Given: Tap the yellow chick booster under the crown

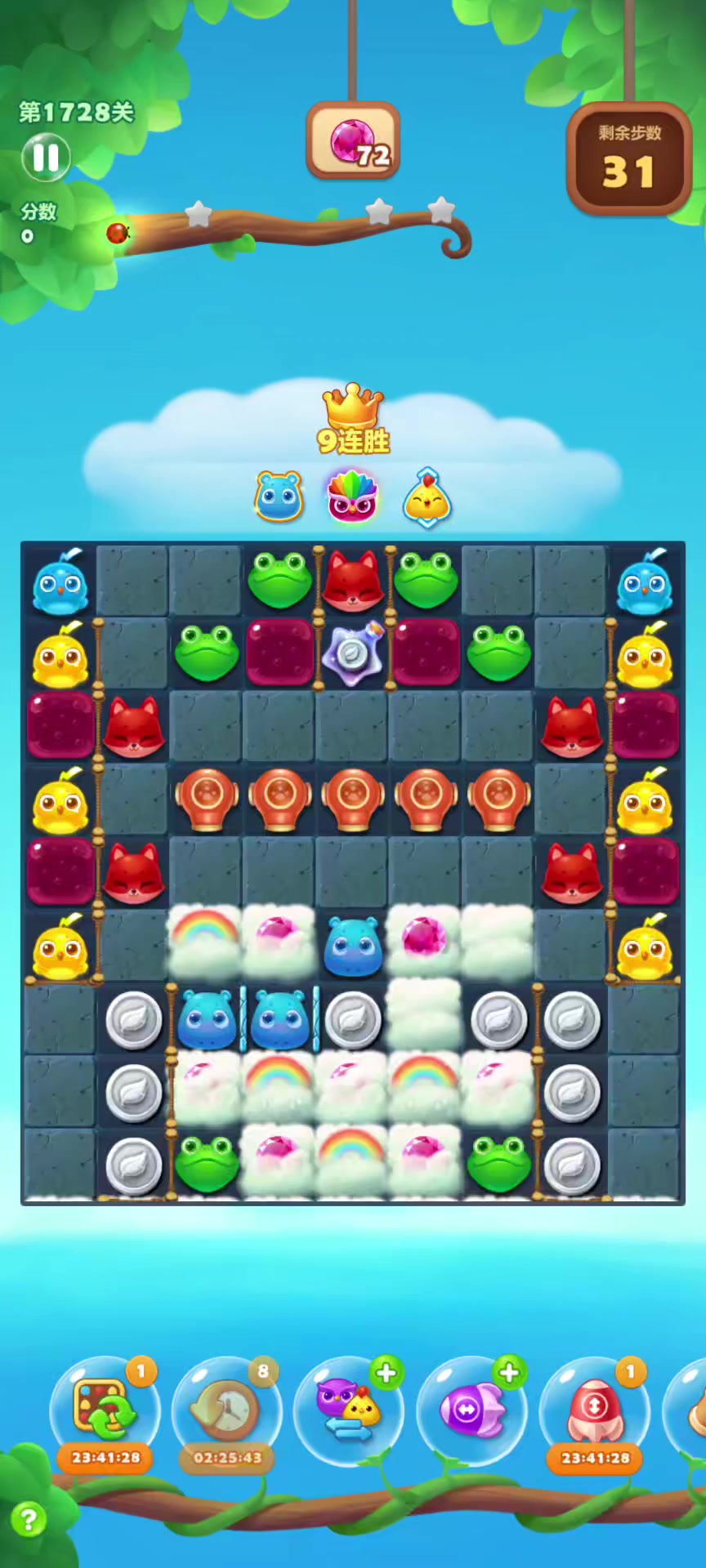Looking at the screenshot, I should pyautogui.click(x=427, y=497).
